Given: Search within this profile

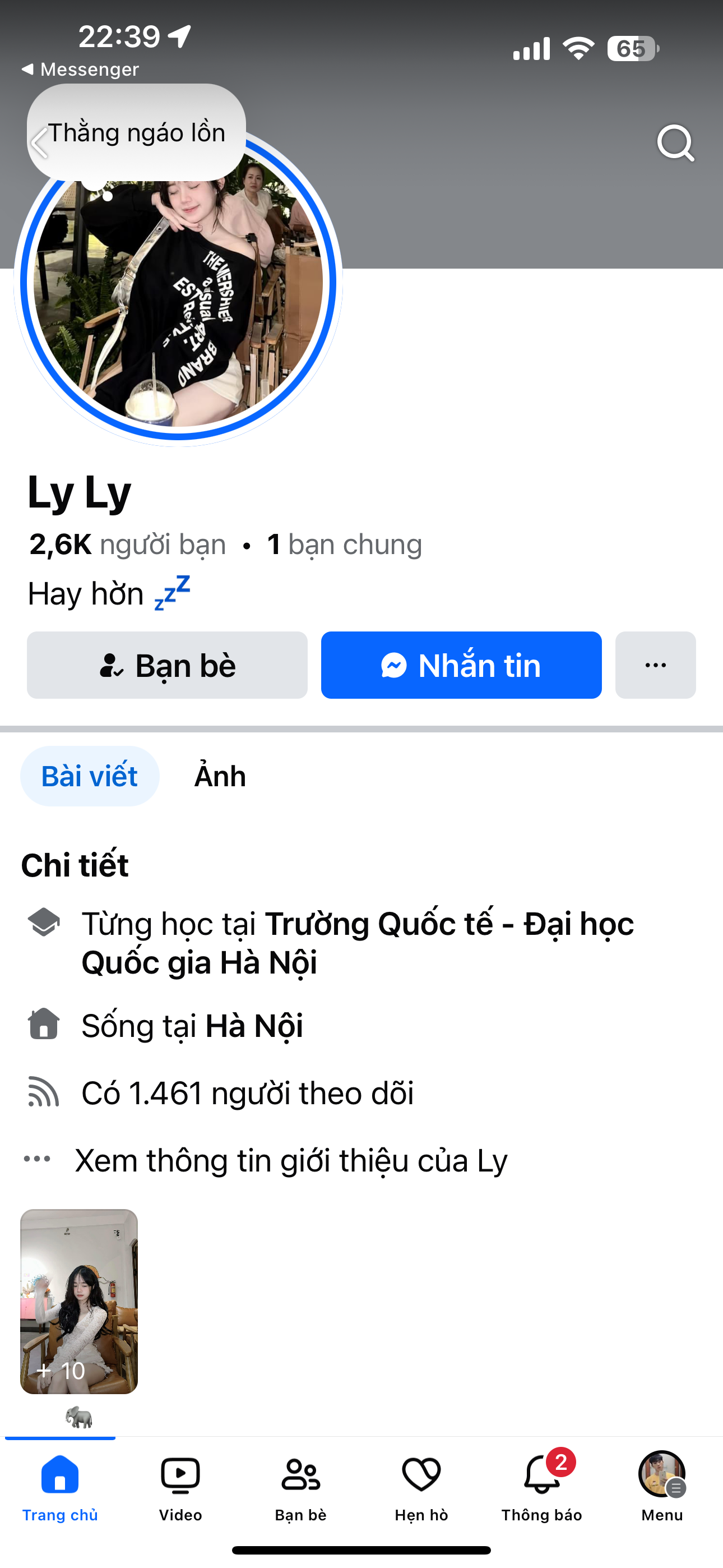Looking at the screenshot, I should 675,143.
